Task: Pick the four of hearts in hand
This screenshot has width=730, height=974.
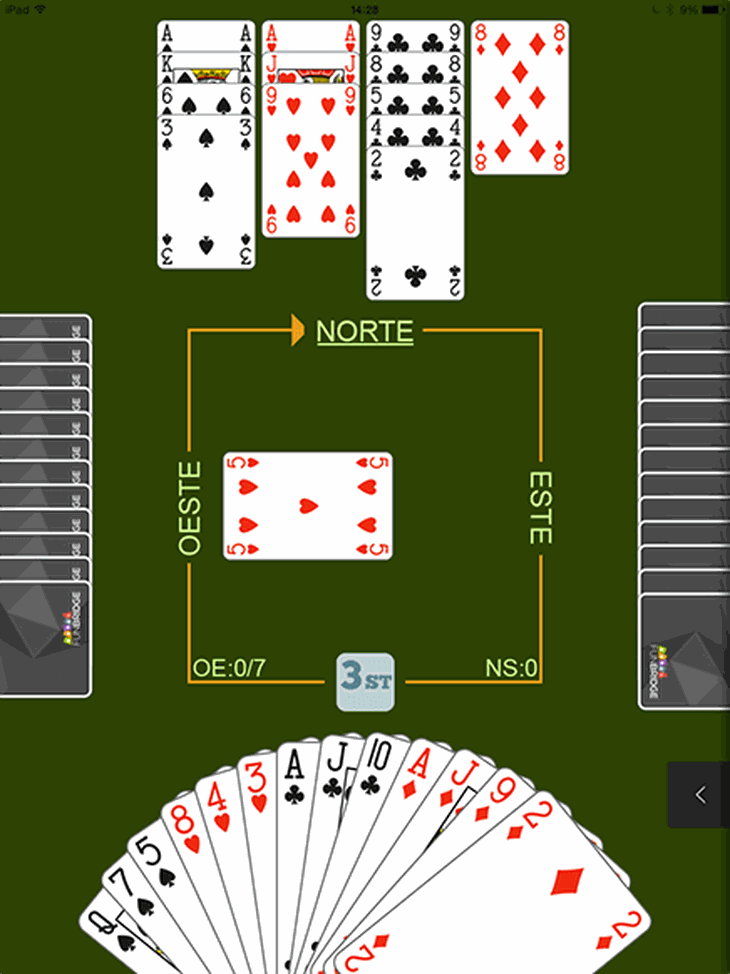Action: [220, 795]
